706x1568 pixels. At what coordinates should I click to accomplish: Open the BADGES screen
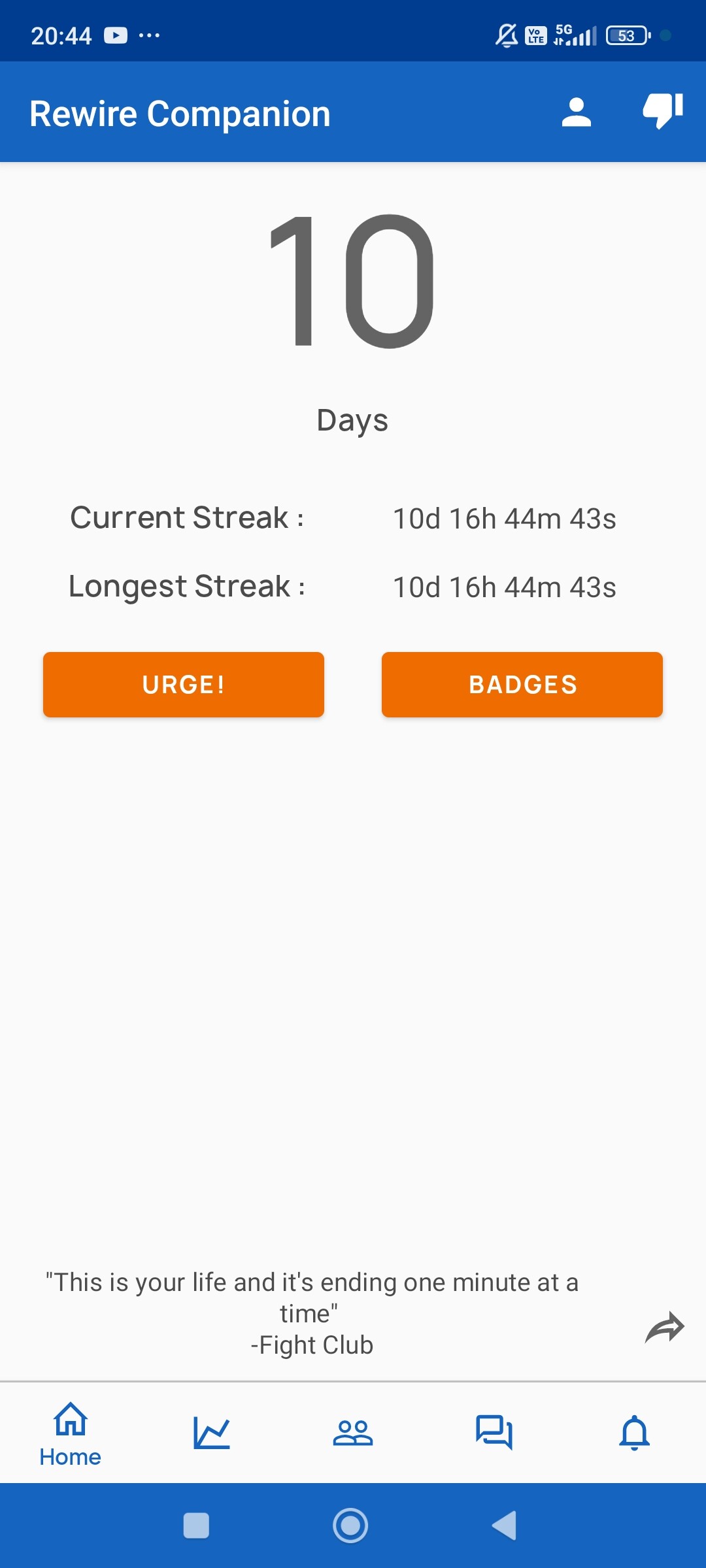click(x=522, y=685)
